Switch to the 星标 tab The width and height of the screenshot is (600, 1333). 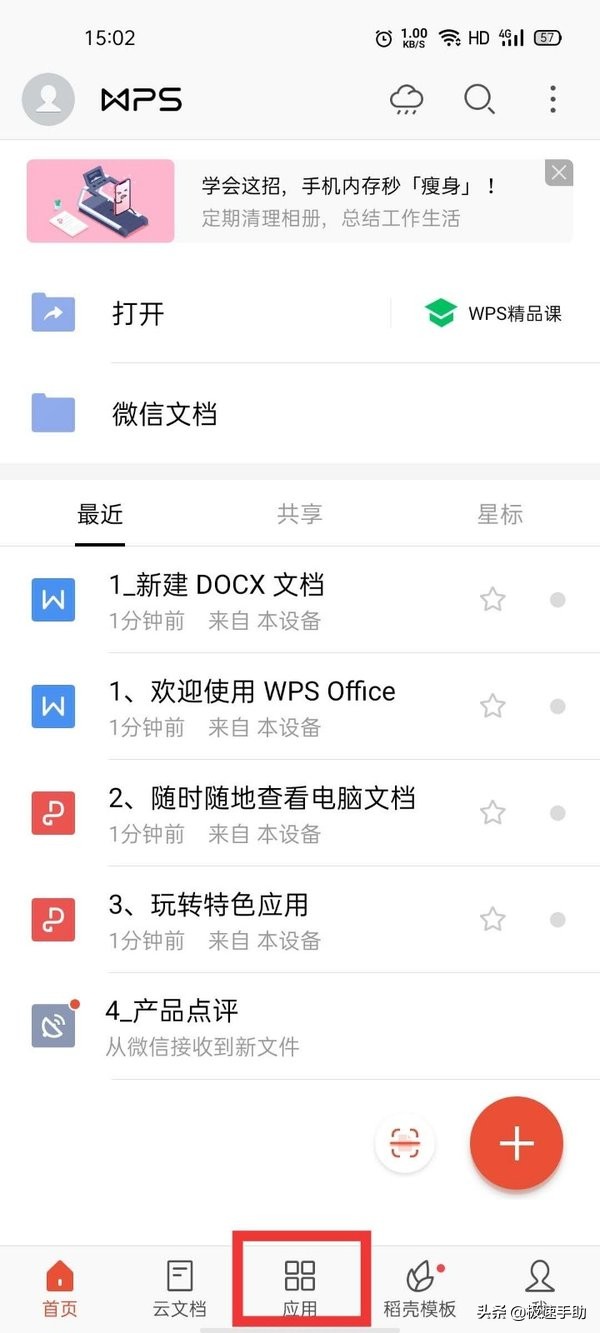click(x=500, y=515)
